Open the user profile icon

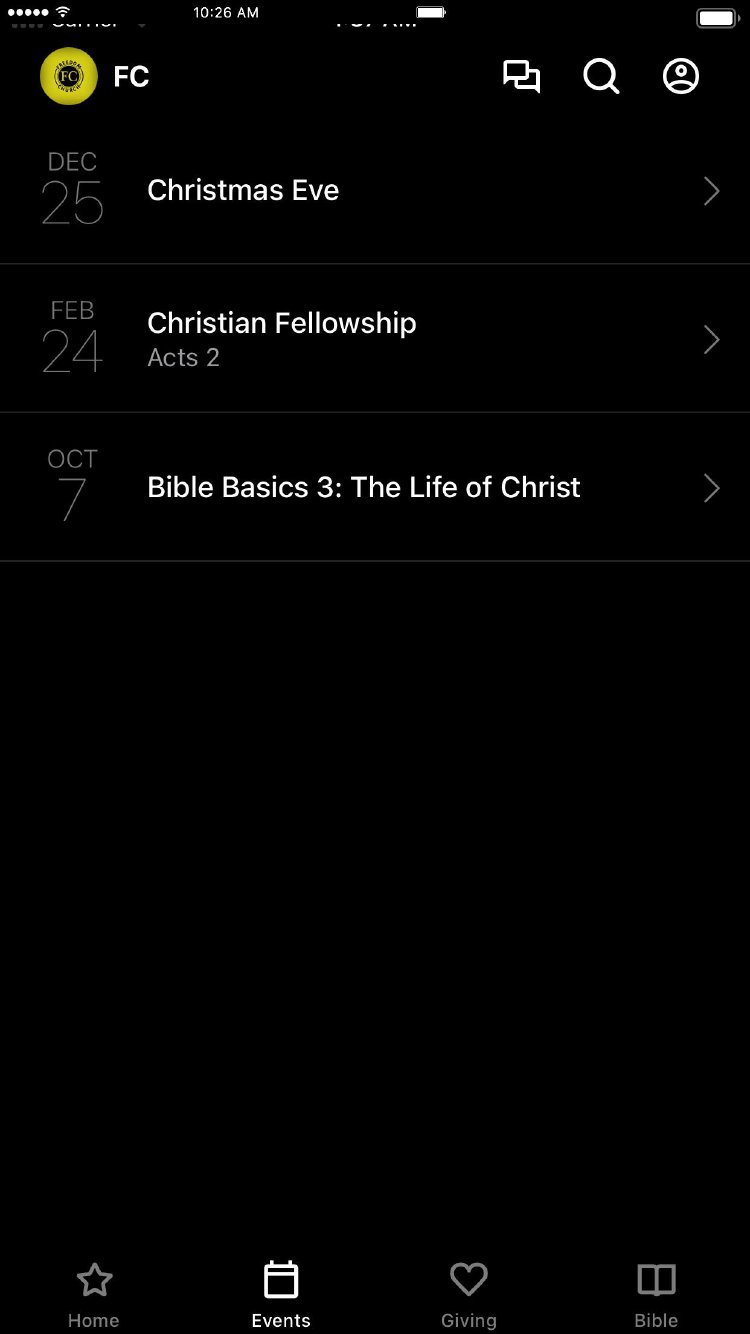681,77
